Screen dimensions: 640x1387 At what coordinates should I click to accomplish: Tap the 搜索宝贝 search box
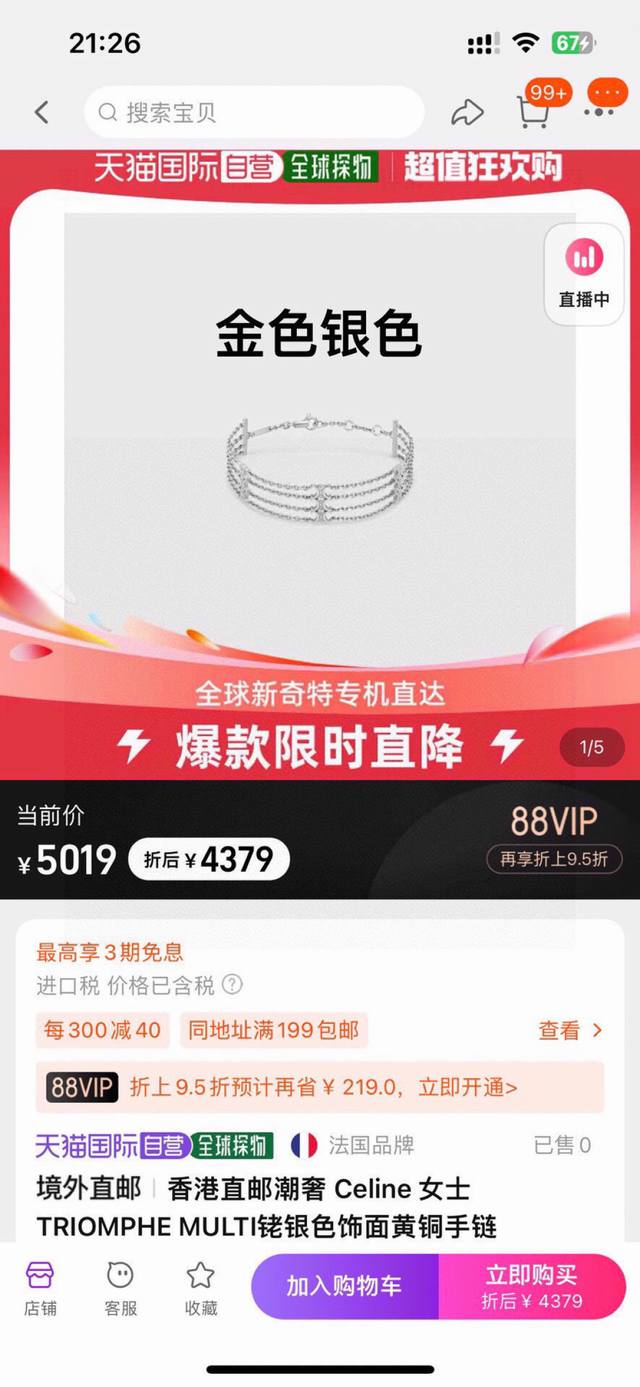point(254,112)
